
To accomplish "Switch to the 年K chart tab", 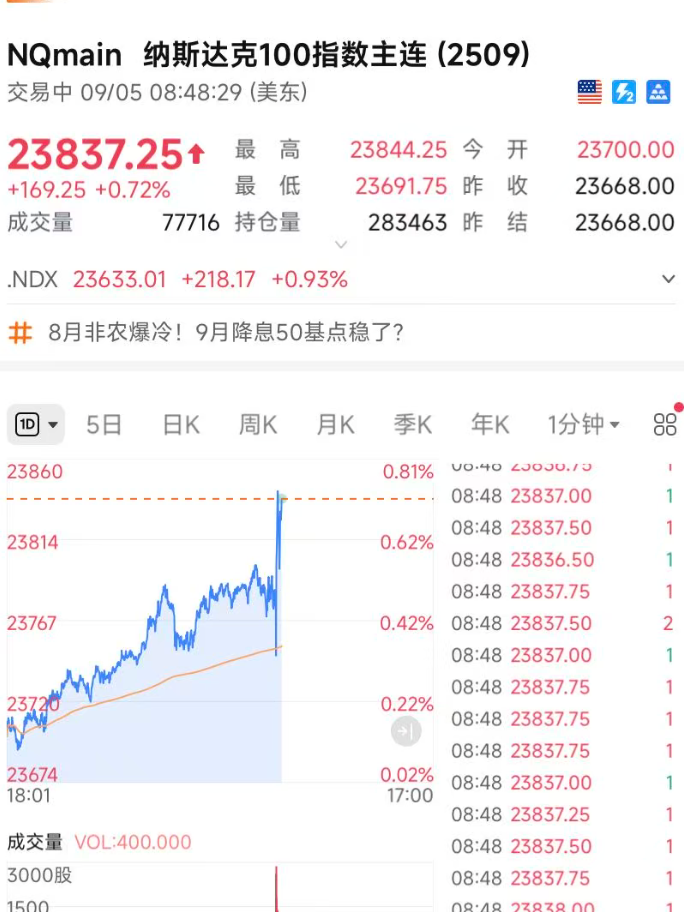I will tap(489, 425).
